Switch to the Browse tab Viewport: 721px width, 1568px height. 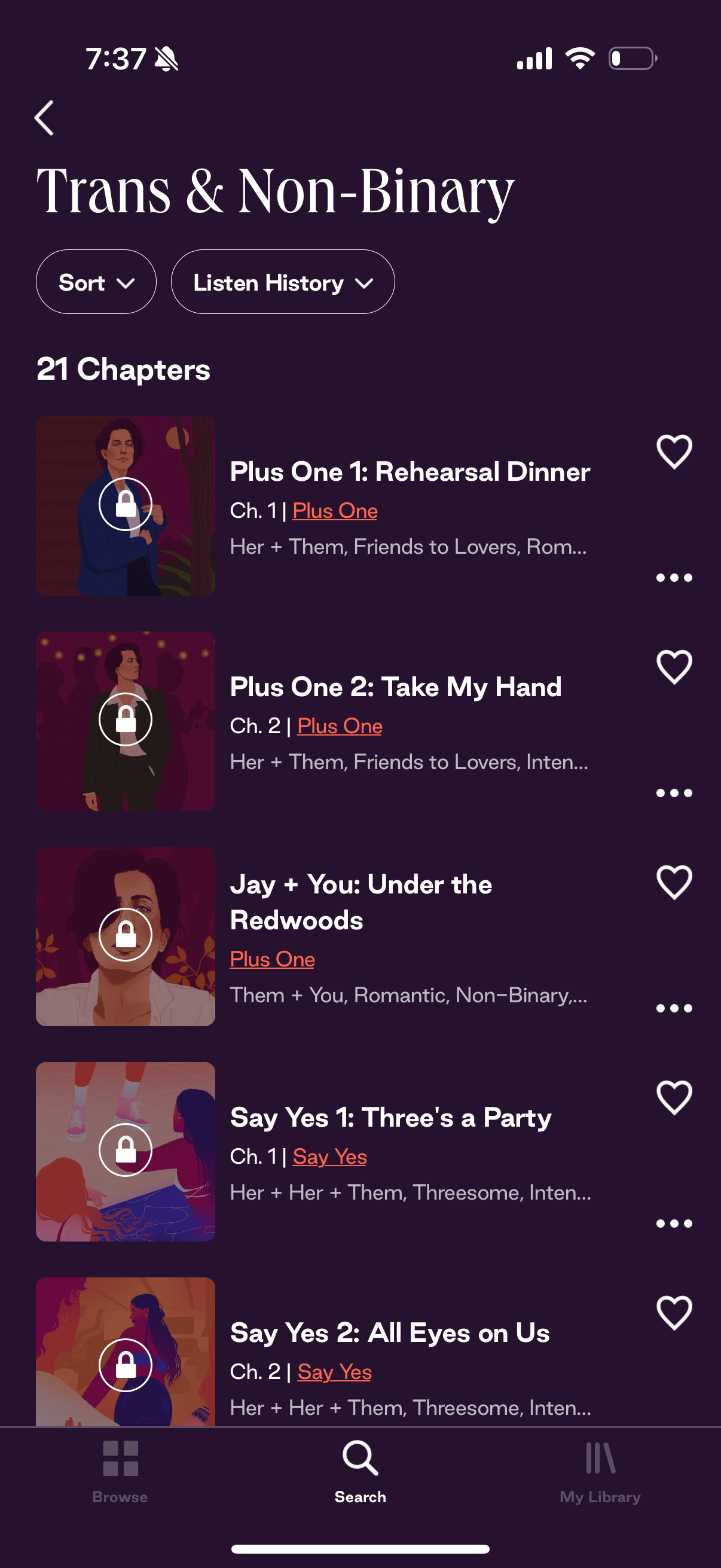(x=120, y=1471)
